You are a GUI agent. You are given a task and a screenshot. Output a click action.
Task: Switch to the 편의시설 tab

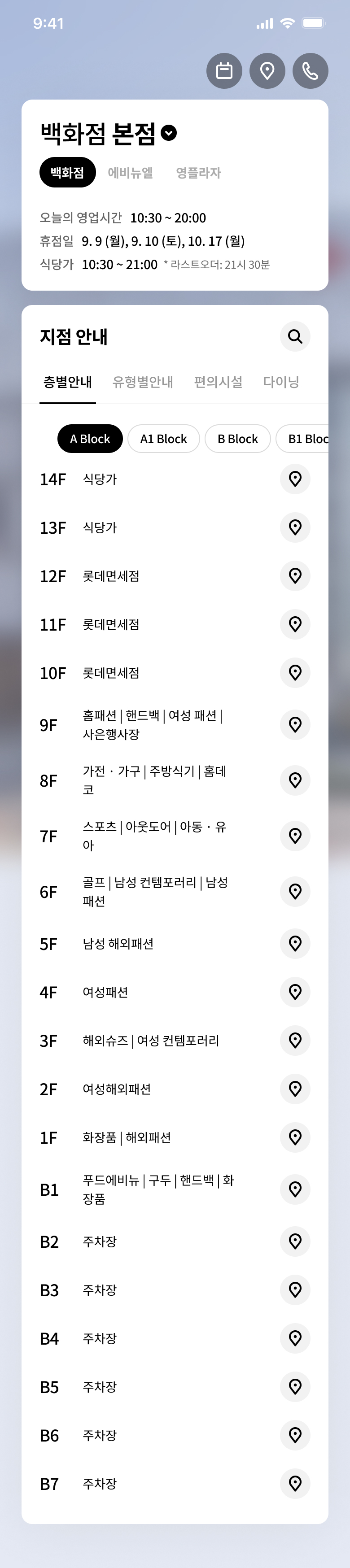point(218,382)
